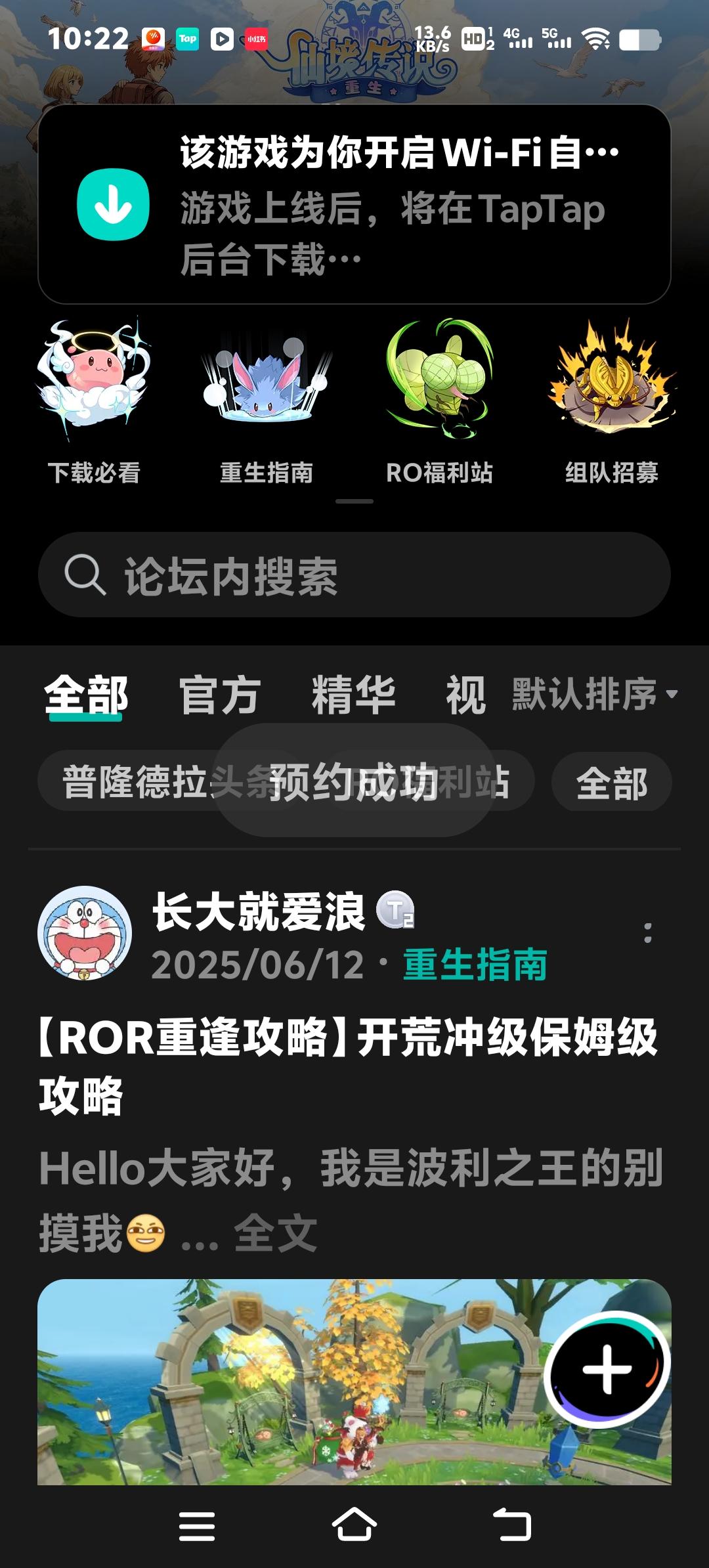This screenshot has width=709, height=1568.
Task: Select the 全部 filter chip
Action: [611, 783]
